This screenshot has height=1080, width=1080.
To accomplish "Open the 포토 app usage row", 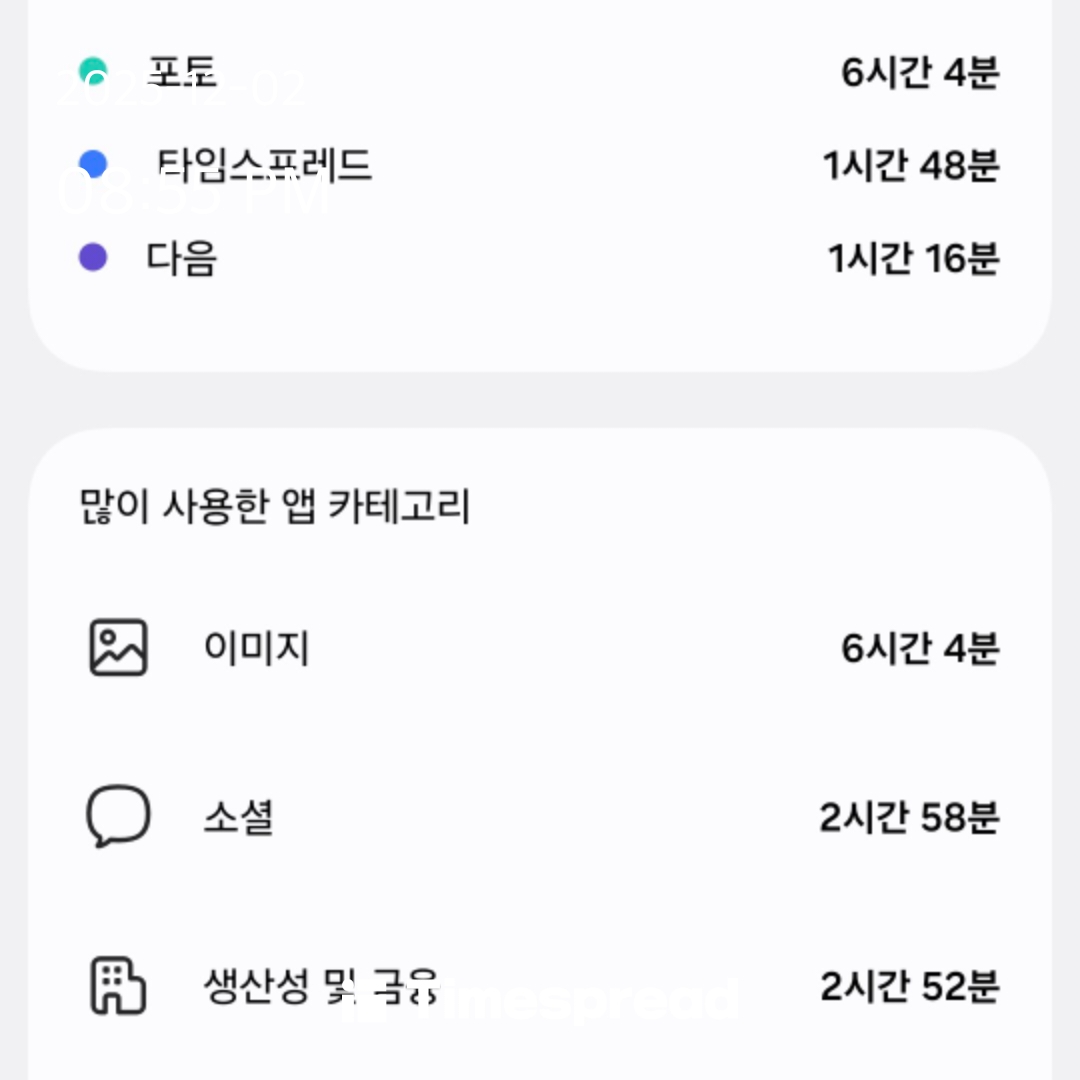I will [540, 72].
